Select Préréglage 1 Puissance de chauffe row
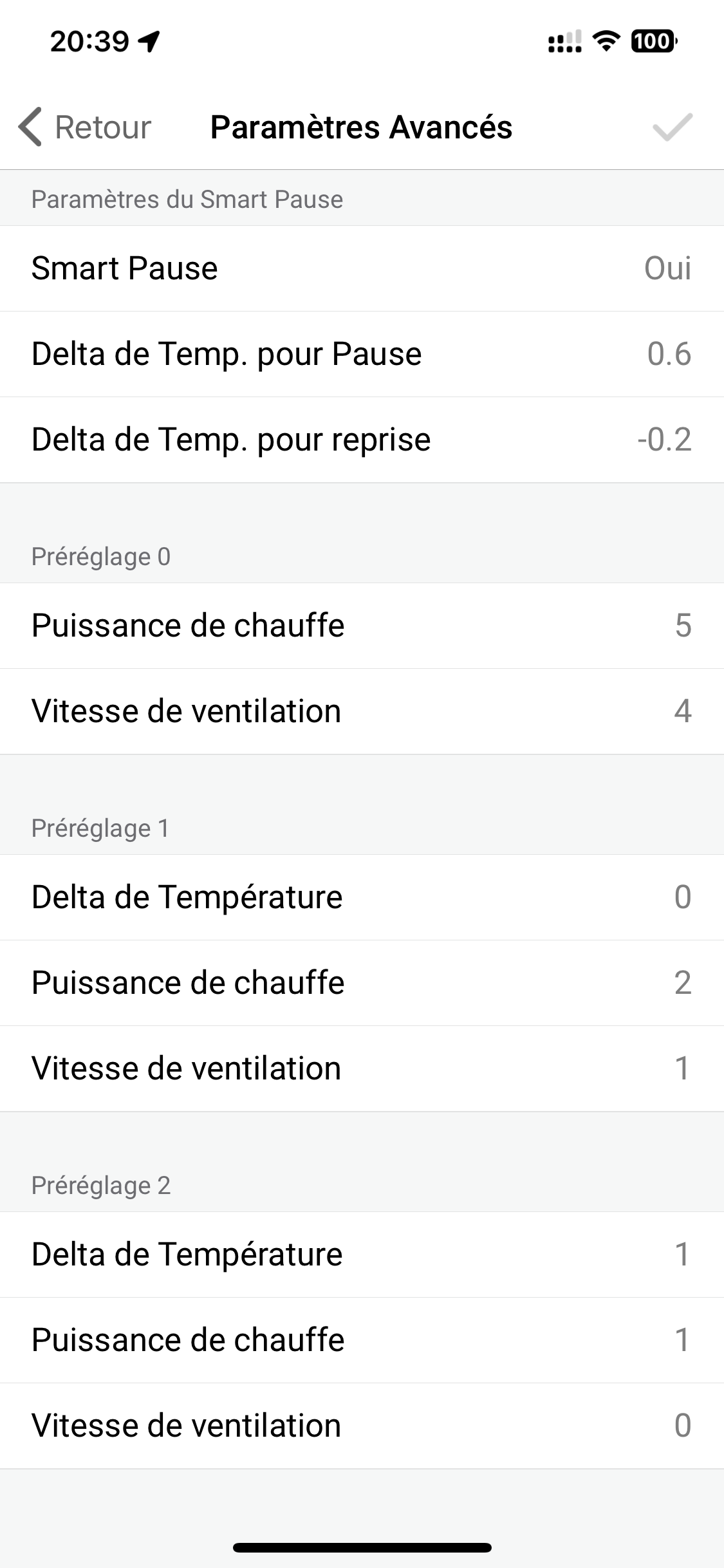This screenshot has width=724, height=1568. pos(362,983)
